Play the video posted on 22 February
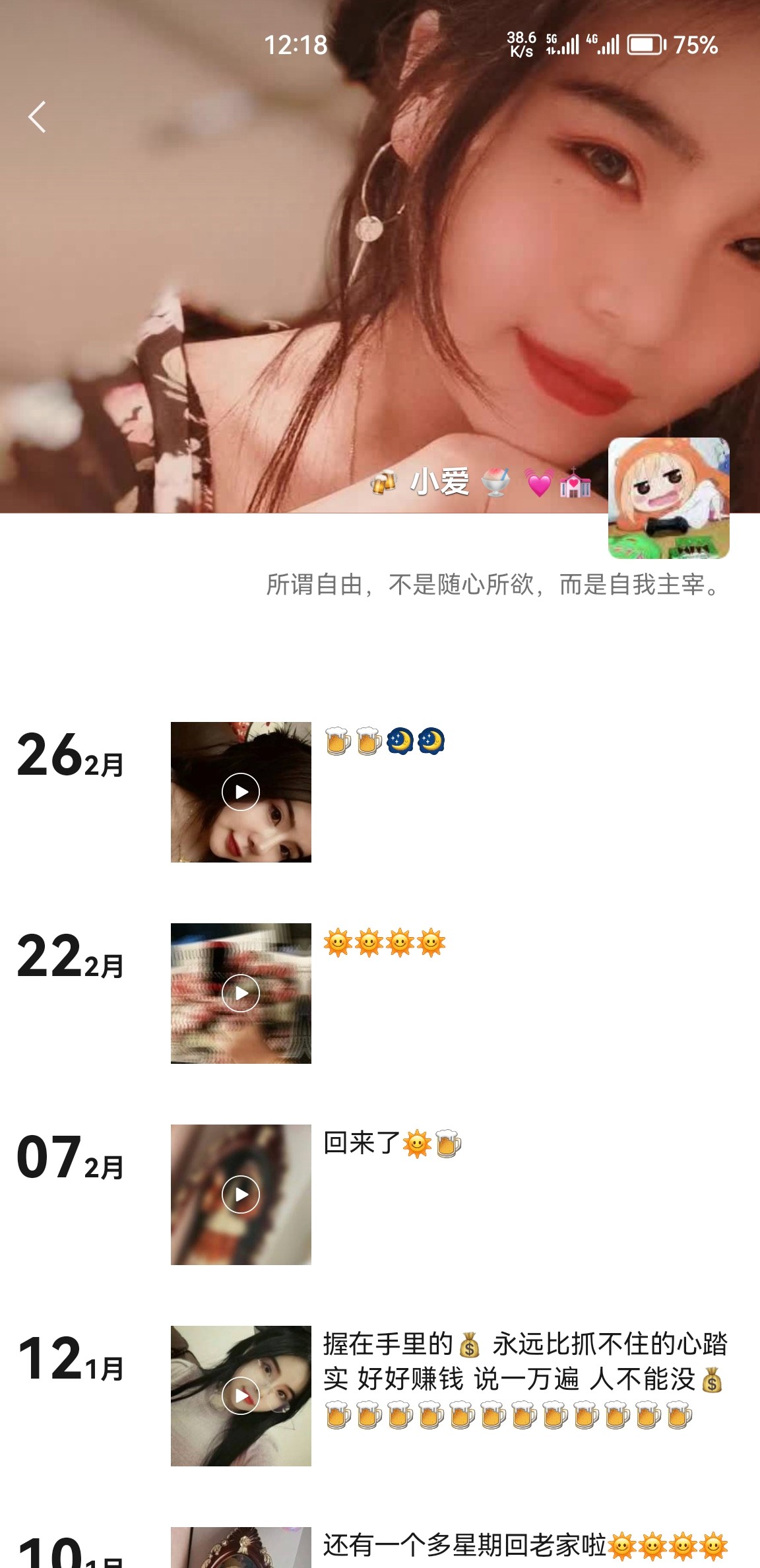Image resolution: width=760 pixels, height=1568 pixels. pos(241,993)
